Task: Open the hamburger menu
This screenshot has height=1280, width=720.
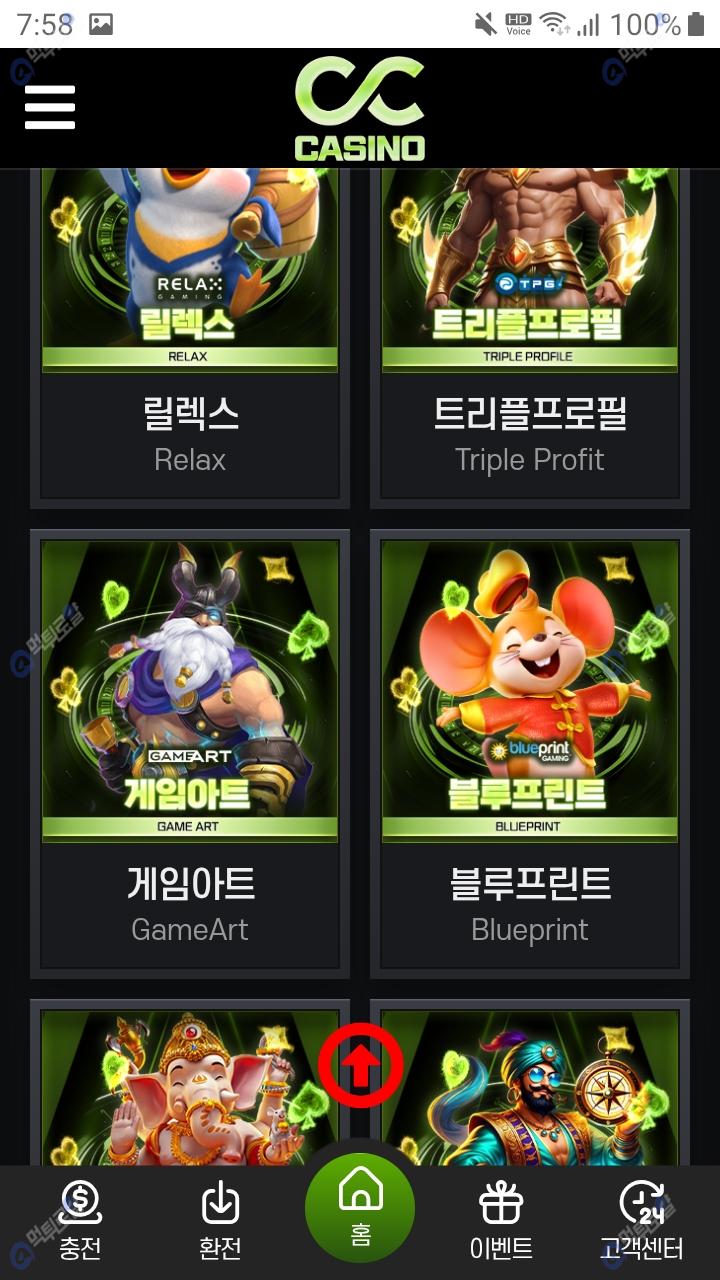Action: coord(50,107)
